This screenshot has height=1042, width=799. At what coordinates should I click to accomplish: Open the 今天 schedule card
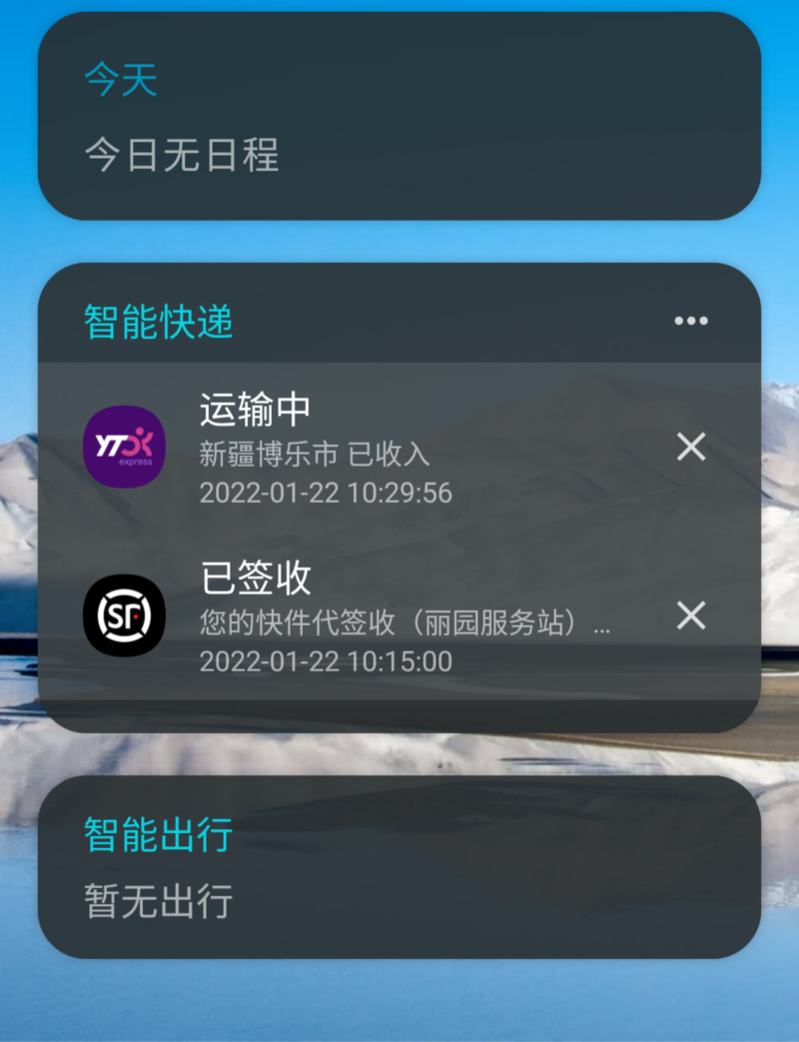click(x=399, y=116)
